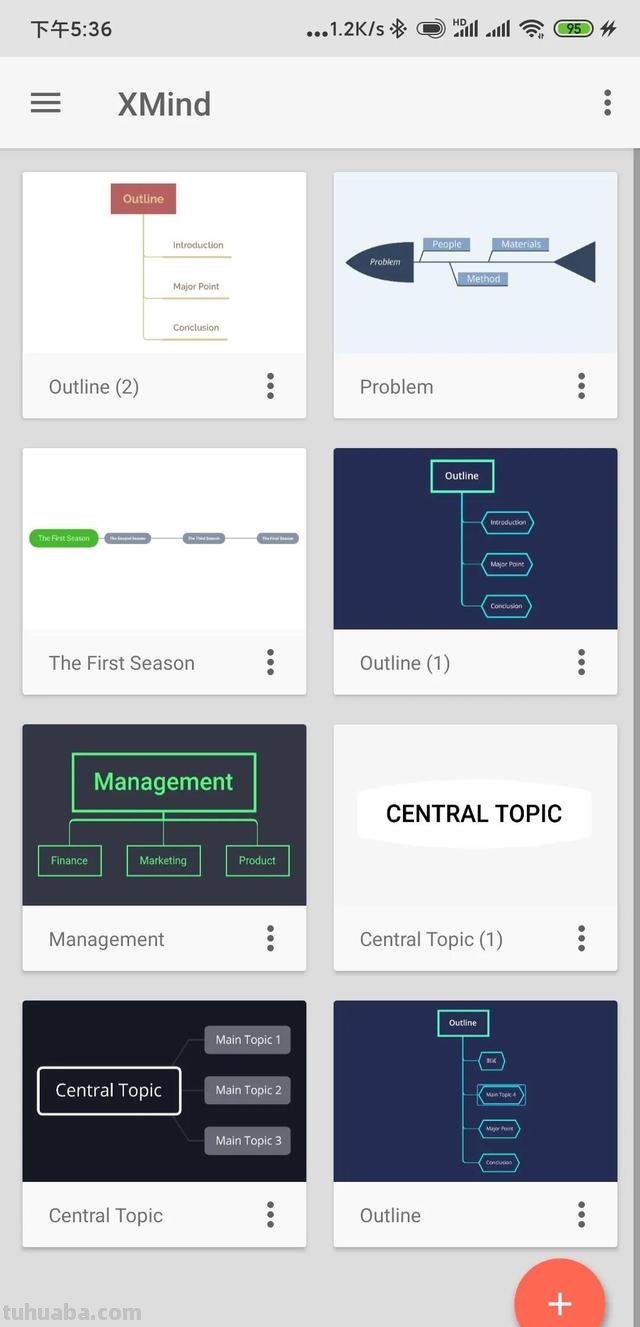Open the Outline (2) mind map

coord(164,263)
